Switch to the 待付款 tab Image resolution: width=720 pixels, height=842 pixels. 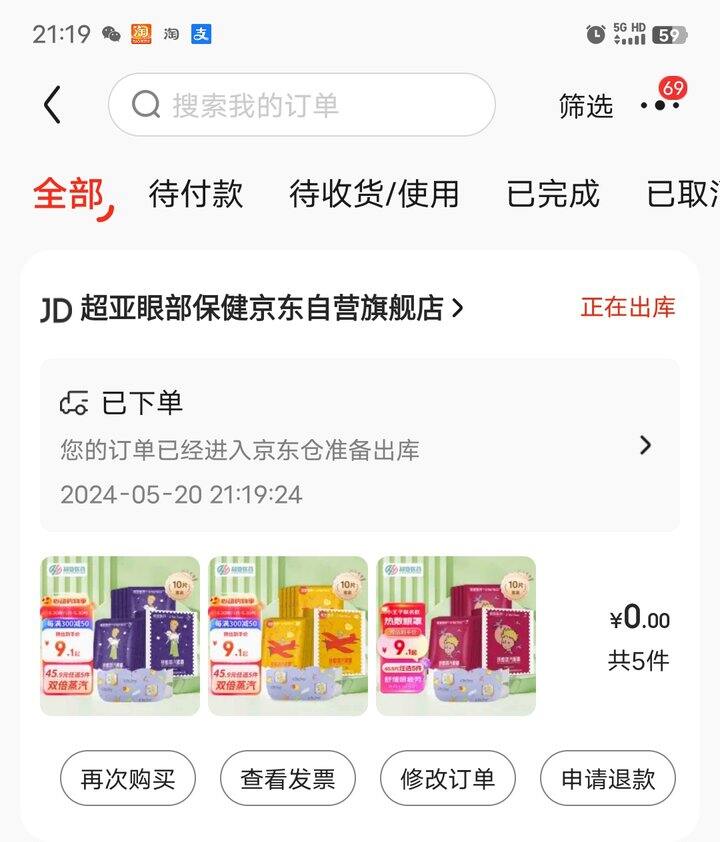pyautogui.click(x=196, y=193)
